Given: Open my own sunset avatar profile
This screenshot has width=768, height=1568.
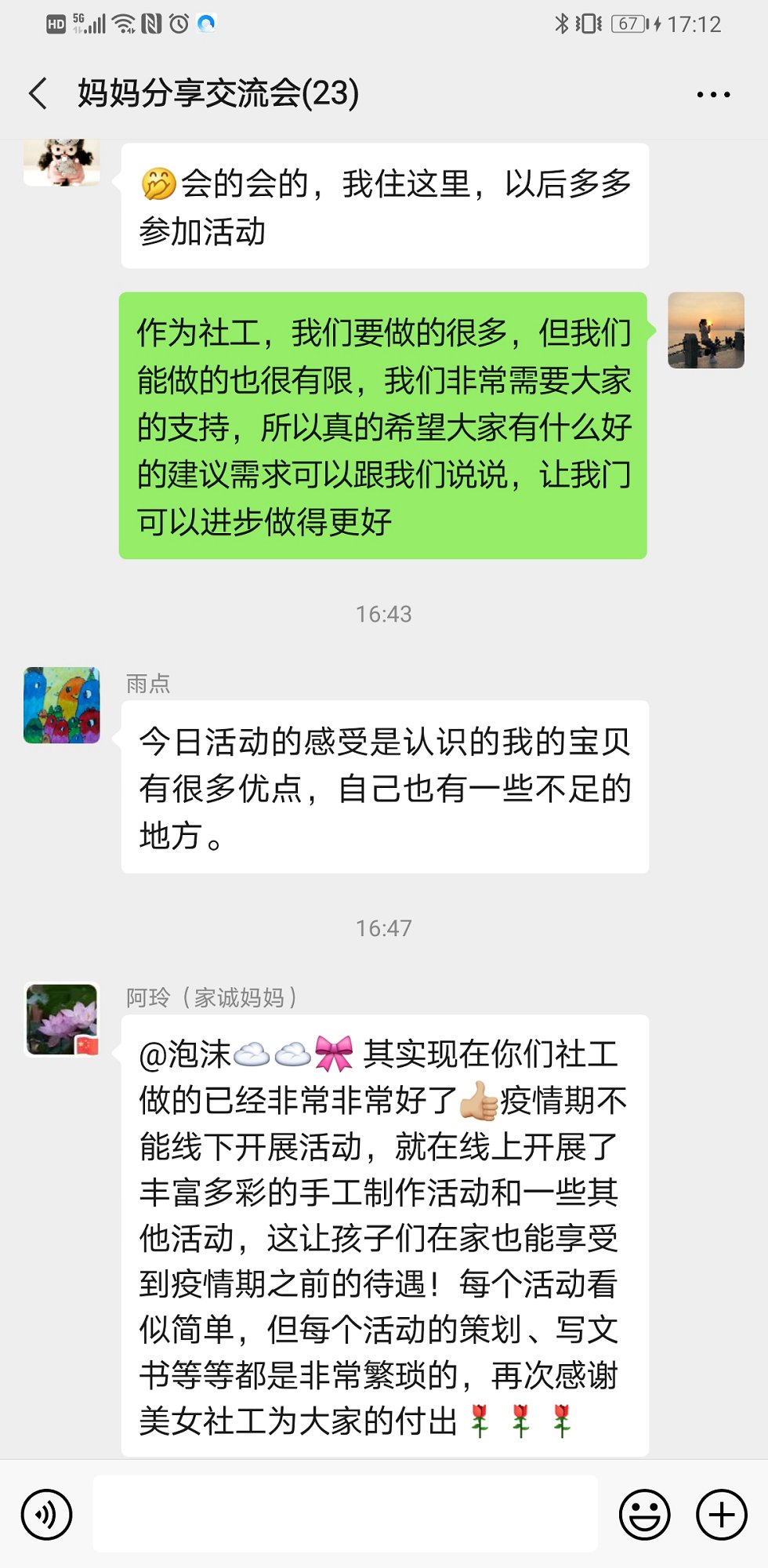Looking at the screenshot, I should (705, 330).
